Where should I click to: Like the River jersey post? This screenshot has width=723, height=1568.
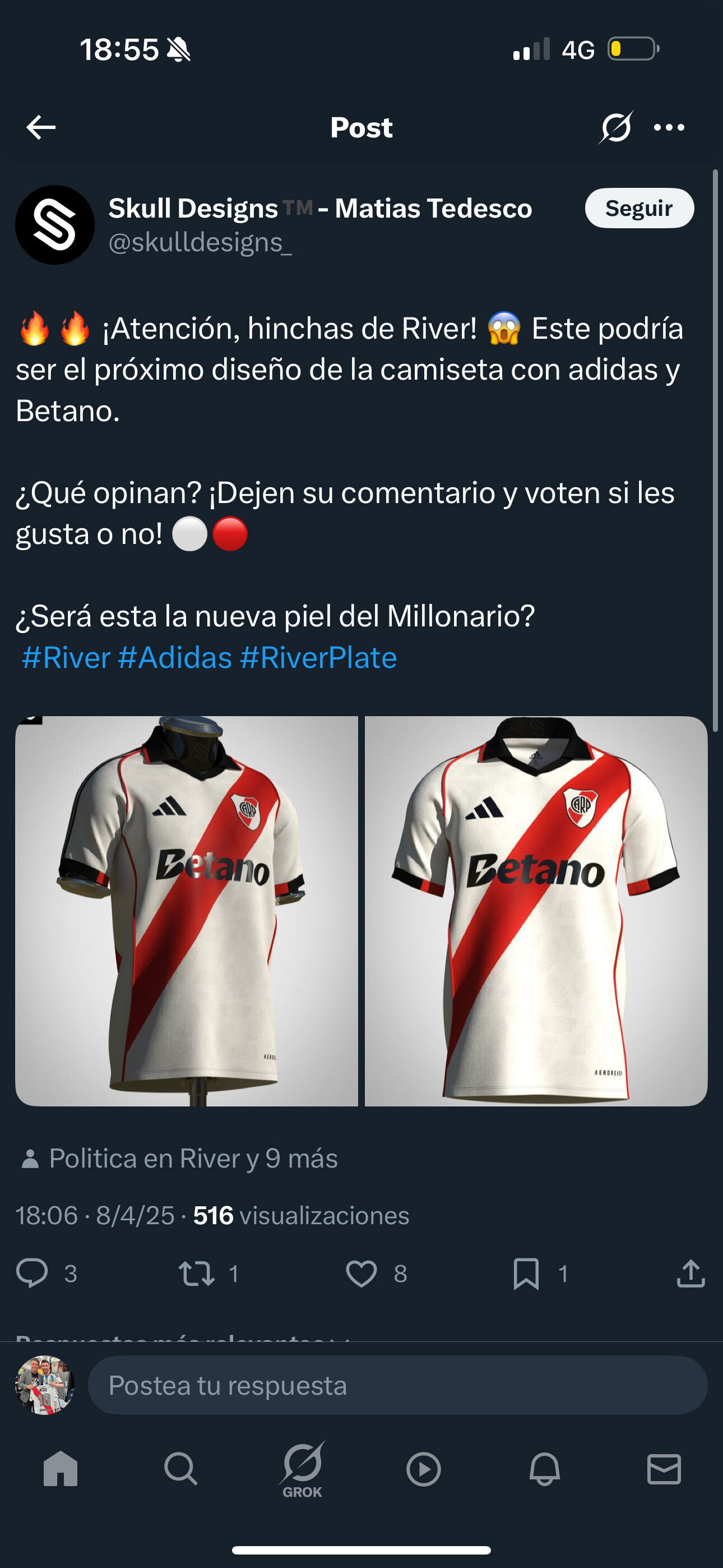[361, 1274]
